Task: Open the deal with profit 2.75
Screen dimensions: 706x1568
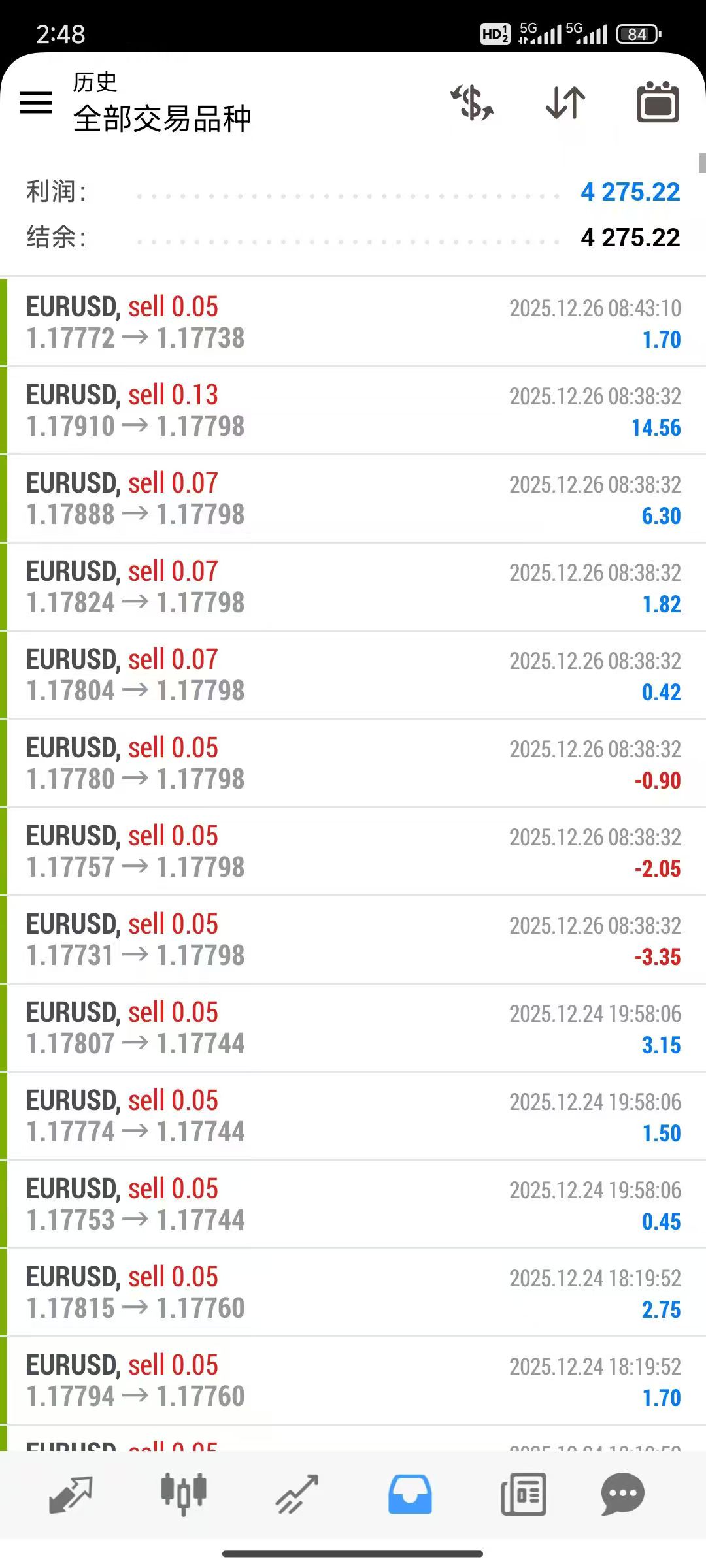Action: pos(353,1292)
